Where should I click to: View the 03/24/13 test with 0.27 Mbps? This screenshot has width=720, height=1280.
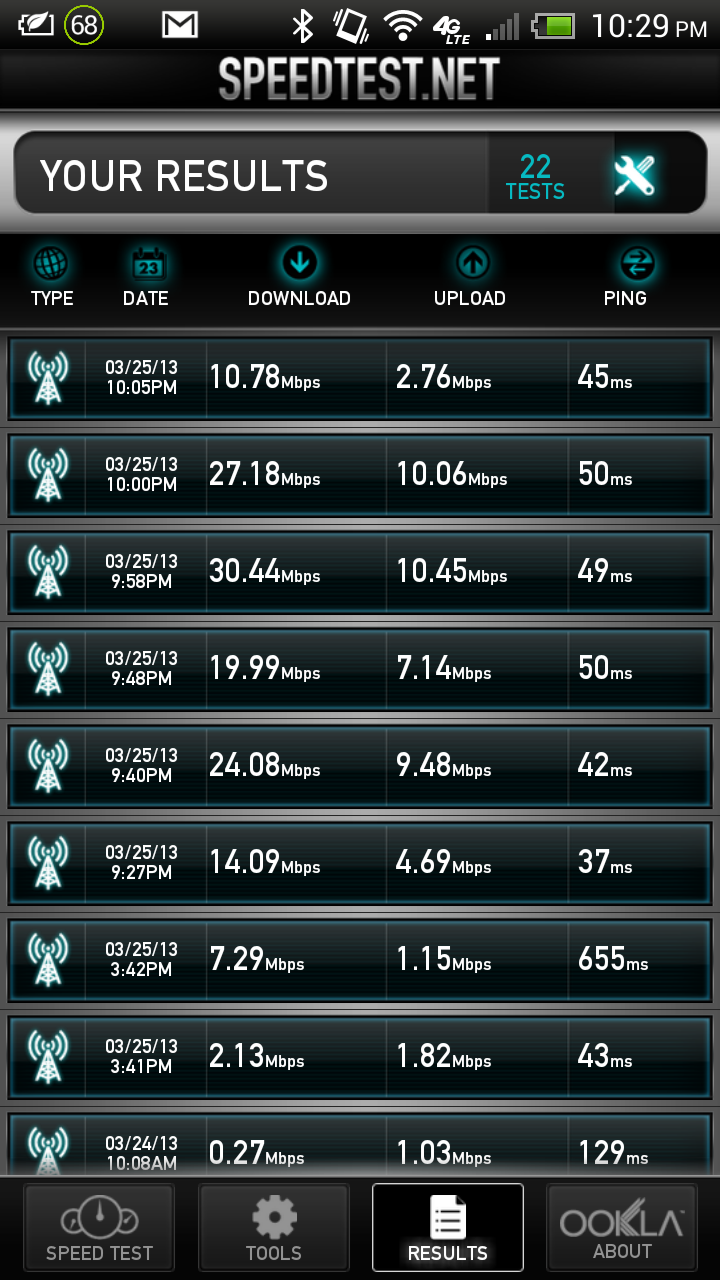(360, 1143)
